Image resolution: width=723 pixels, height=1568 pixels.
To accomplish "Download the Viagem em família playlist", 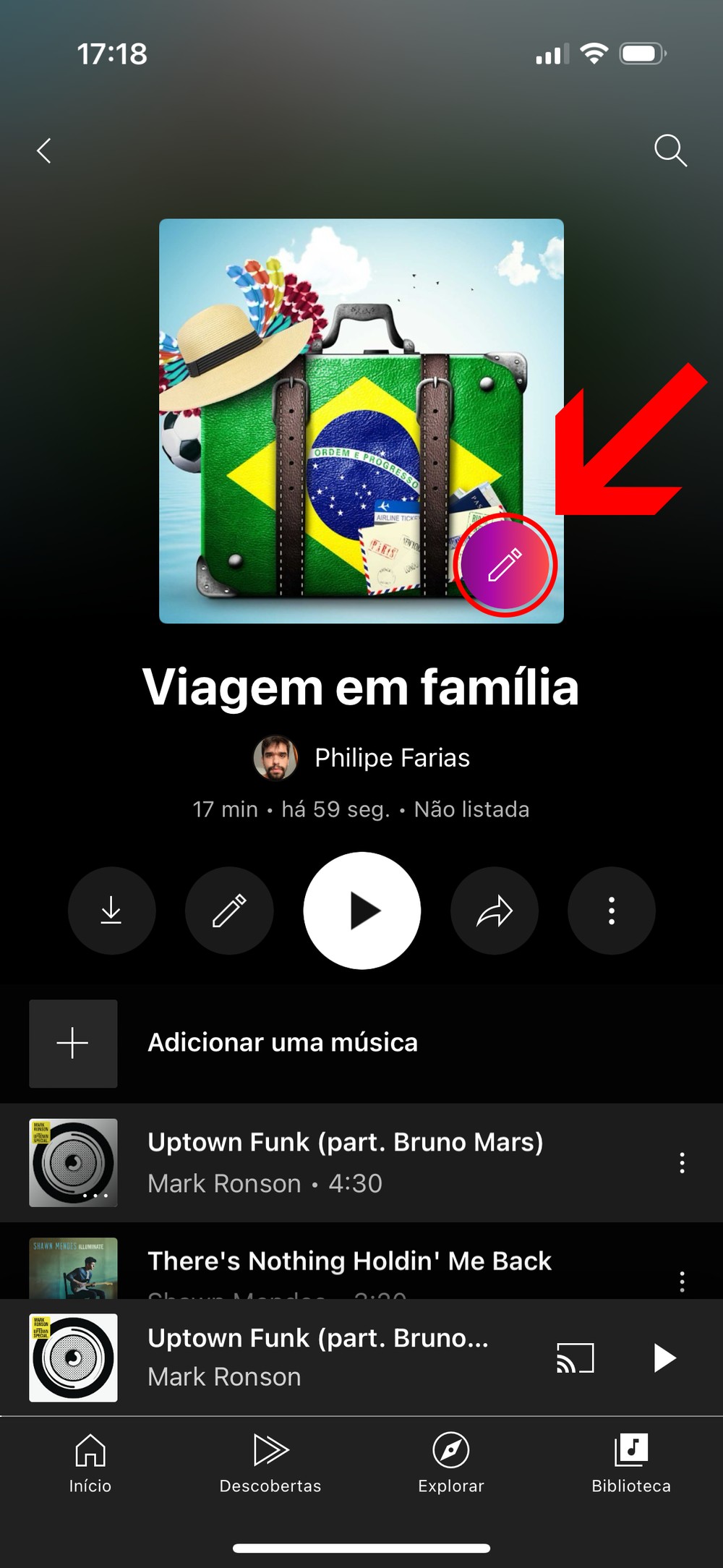I will 111,911.
